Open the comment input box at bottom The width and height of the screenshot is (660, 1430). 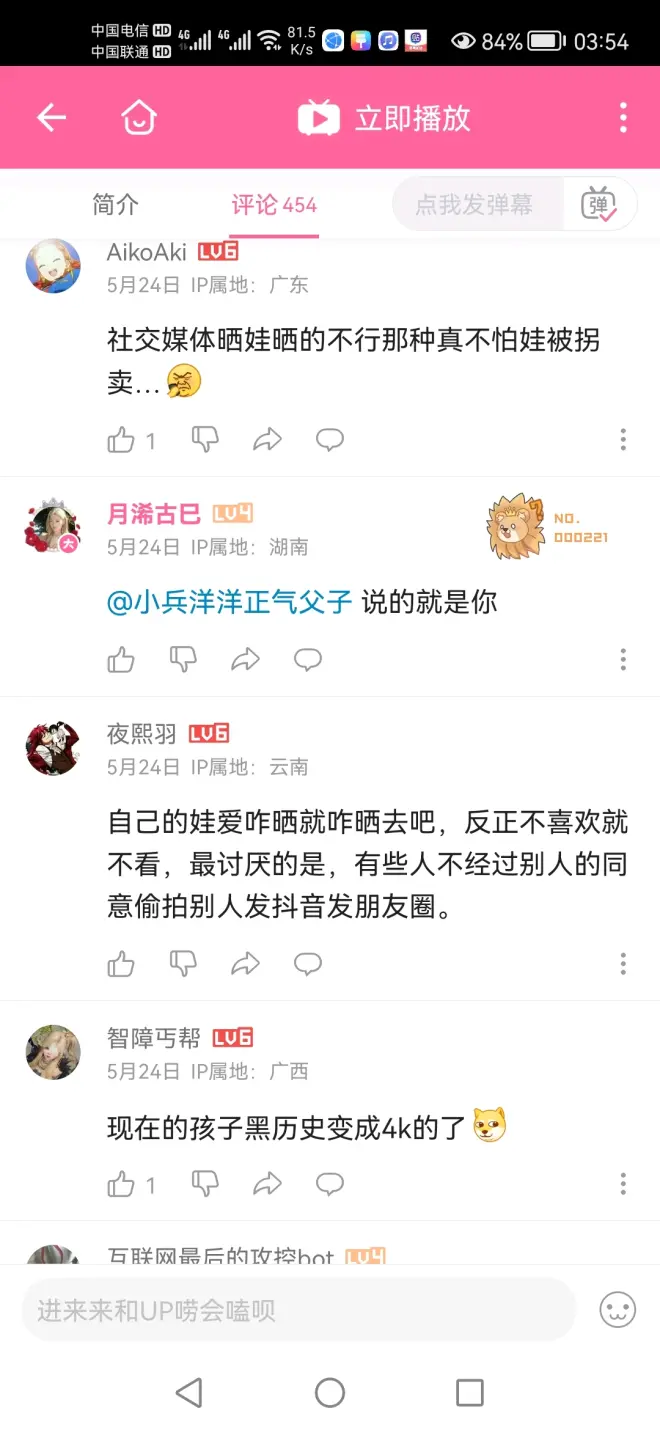point(298,1310)
